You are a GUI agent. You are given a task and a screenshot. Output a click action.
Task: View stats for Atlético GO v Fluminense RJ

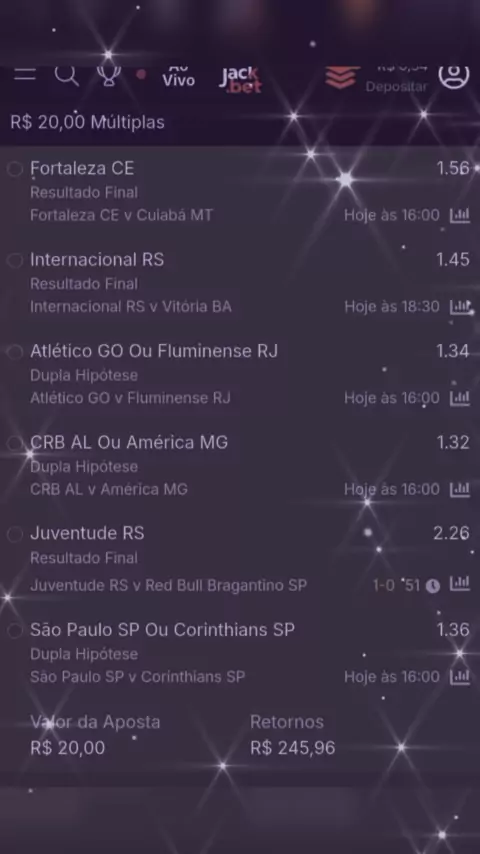tap(459, 398)
